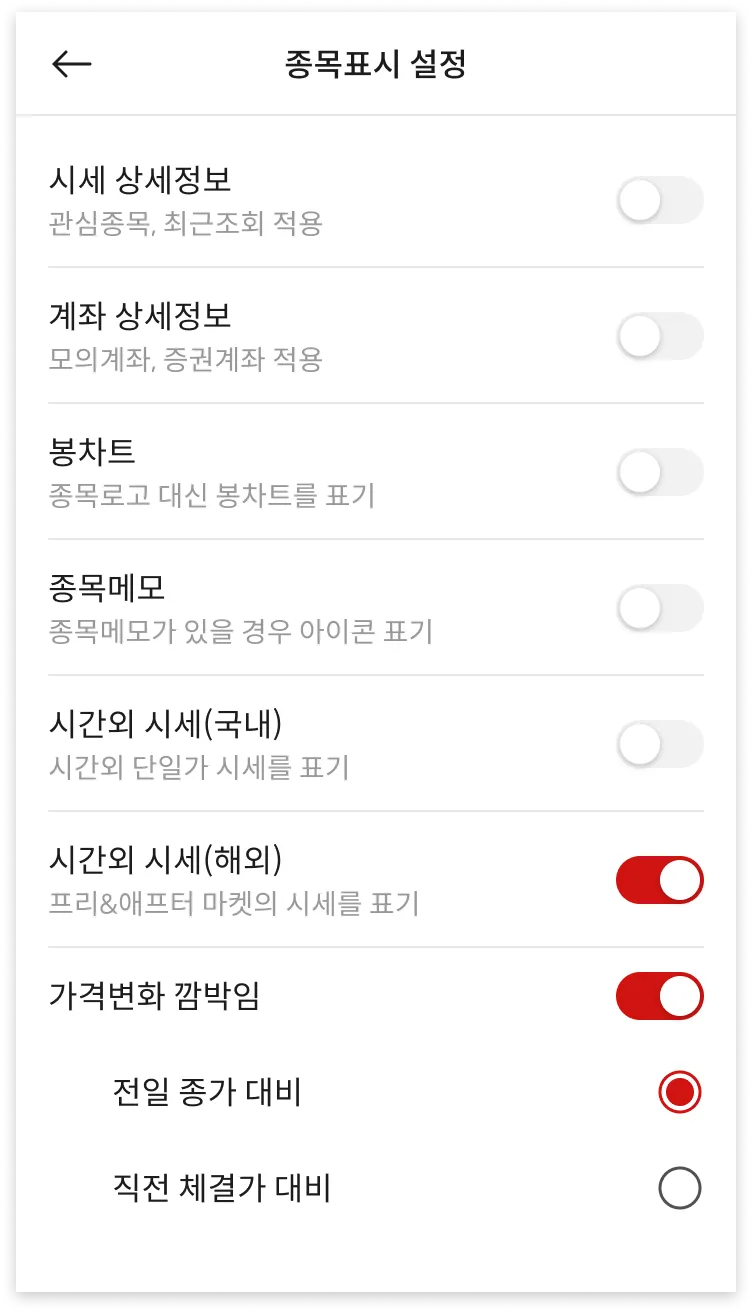Go back using the top-left arrow
This screenshot has width=752, height=1312.
coord(71,65)
